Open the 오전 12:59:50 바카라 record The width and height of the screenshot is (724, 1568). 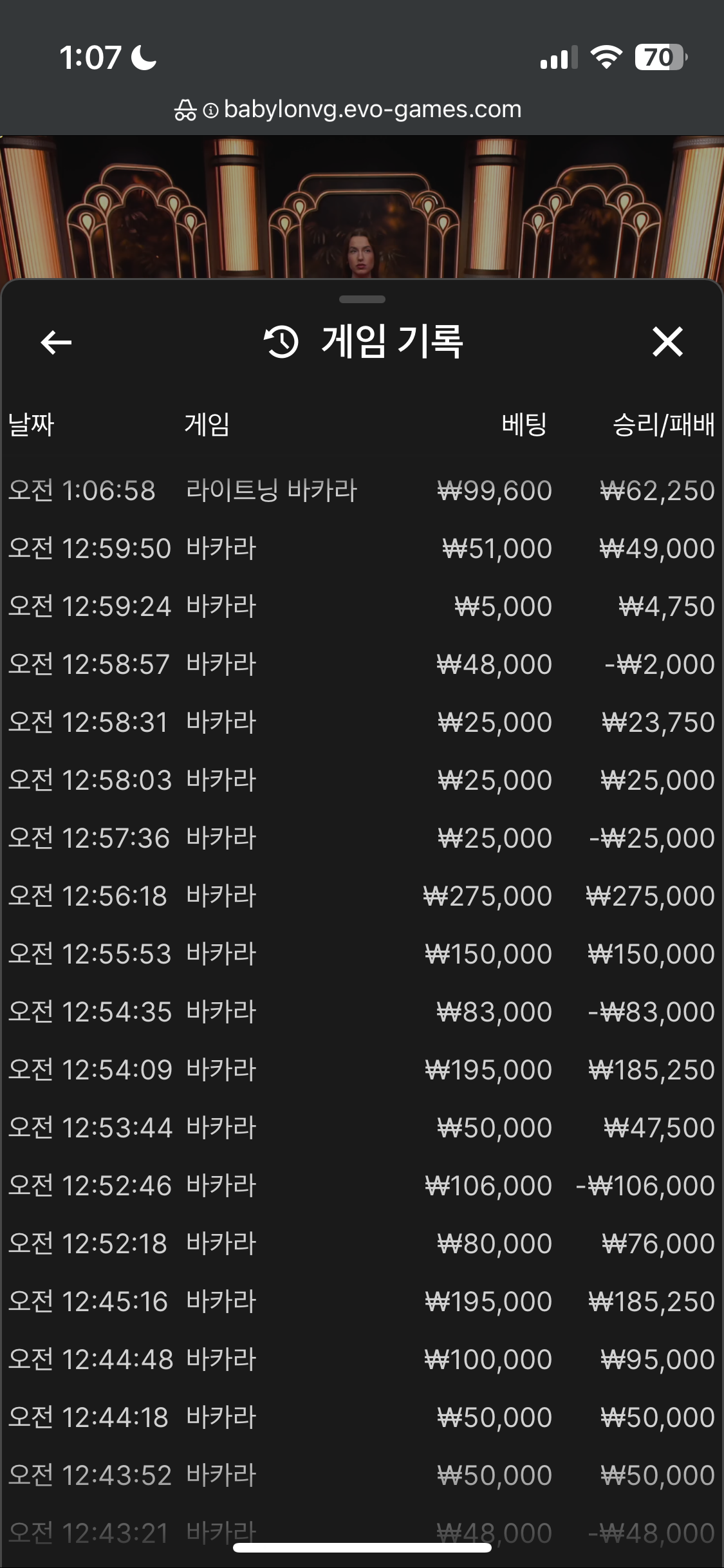pos(362,548)
